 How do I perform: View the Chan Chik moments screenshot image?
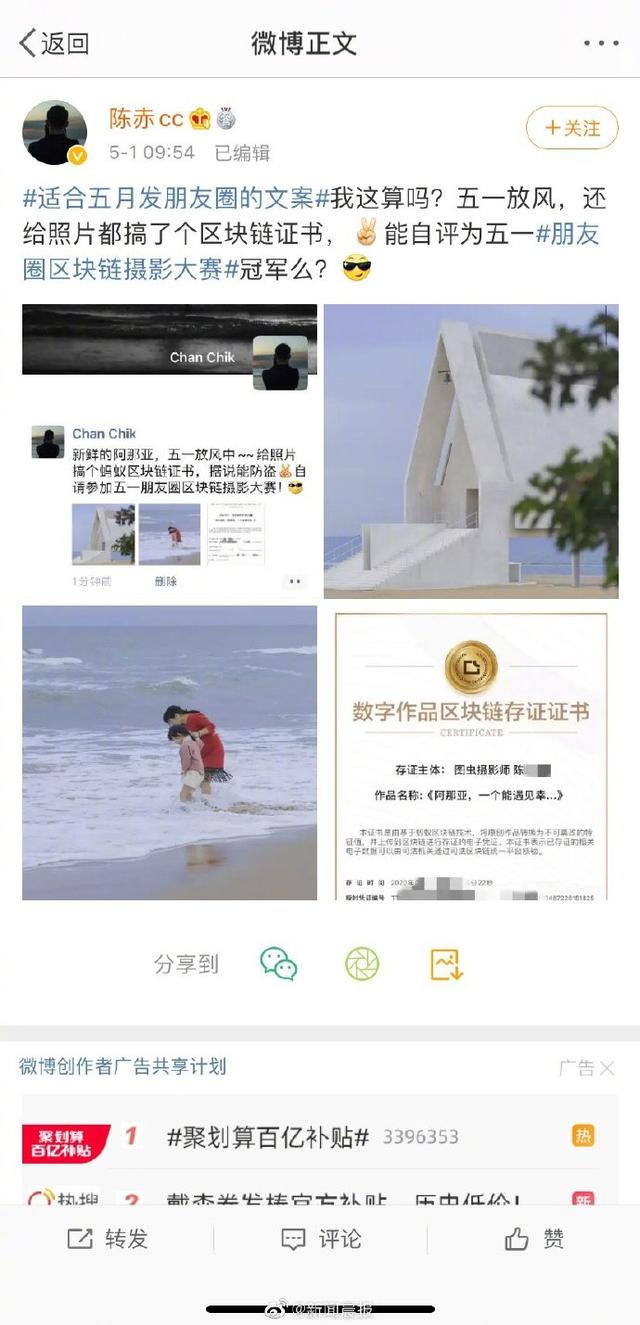point(169,450)
